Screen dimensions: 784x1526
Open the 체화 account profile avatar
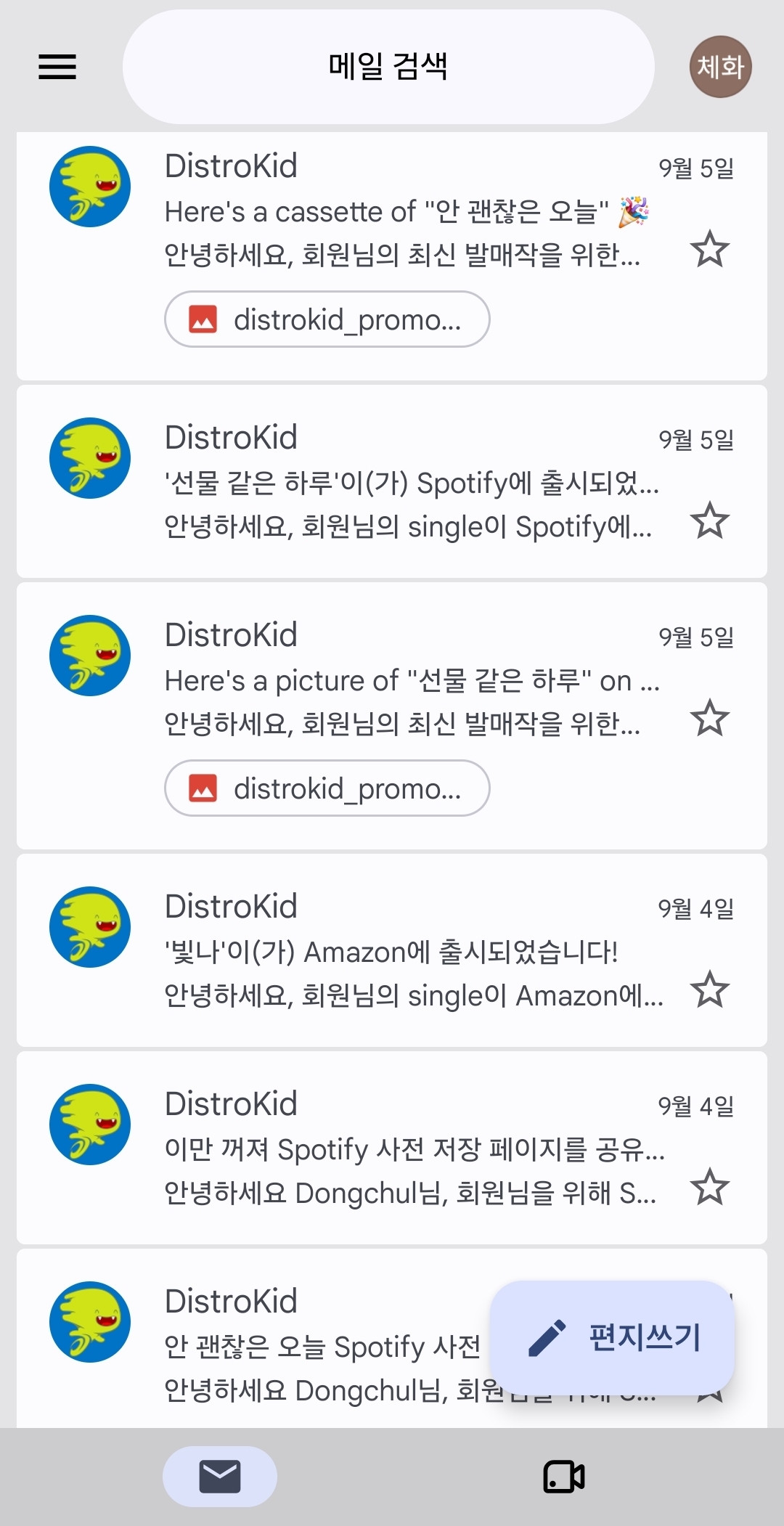pyautogui.click(x=720, y=67)
